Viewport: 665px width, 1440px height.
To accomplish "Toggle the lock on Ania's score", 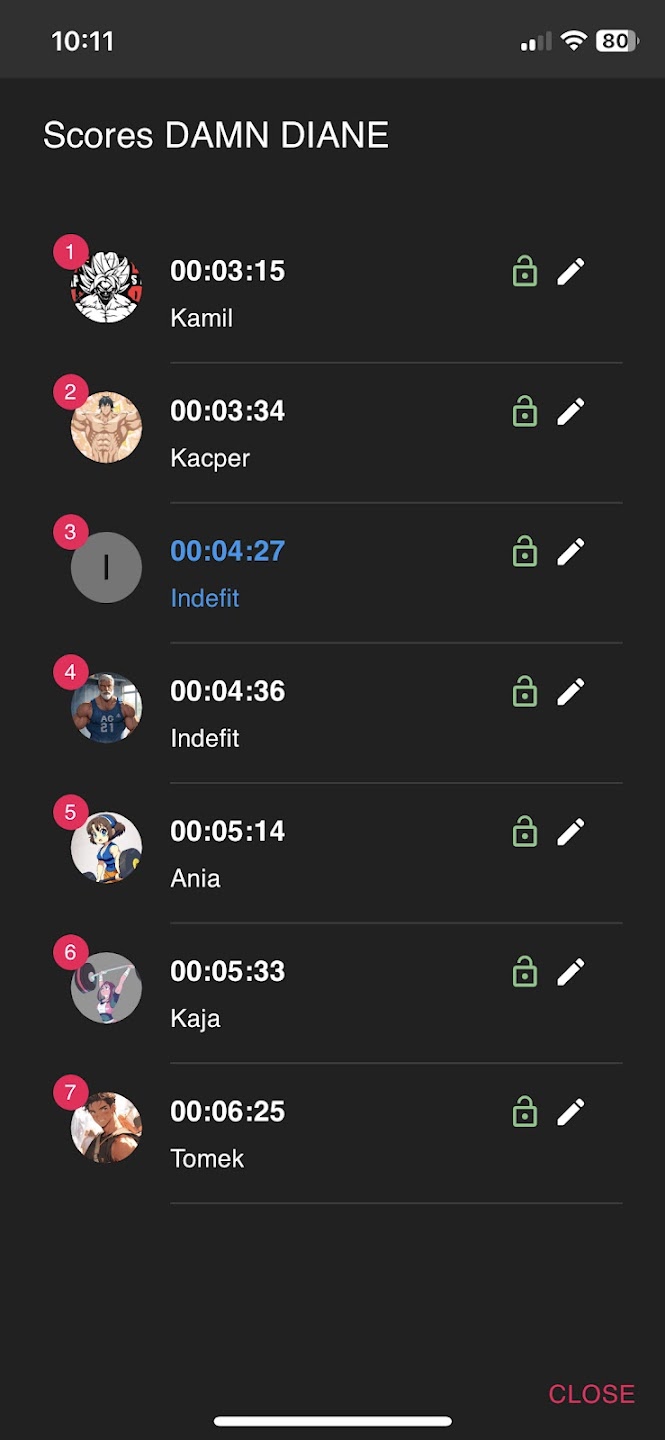I will (x=525, y=831).
